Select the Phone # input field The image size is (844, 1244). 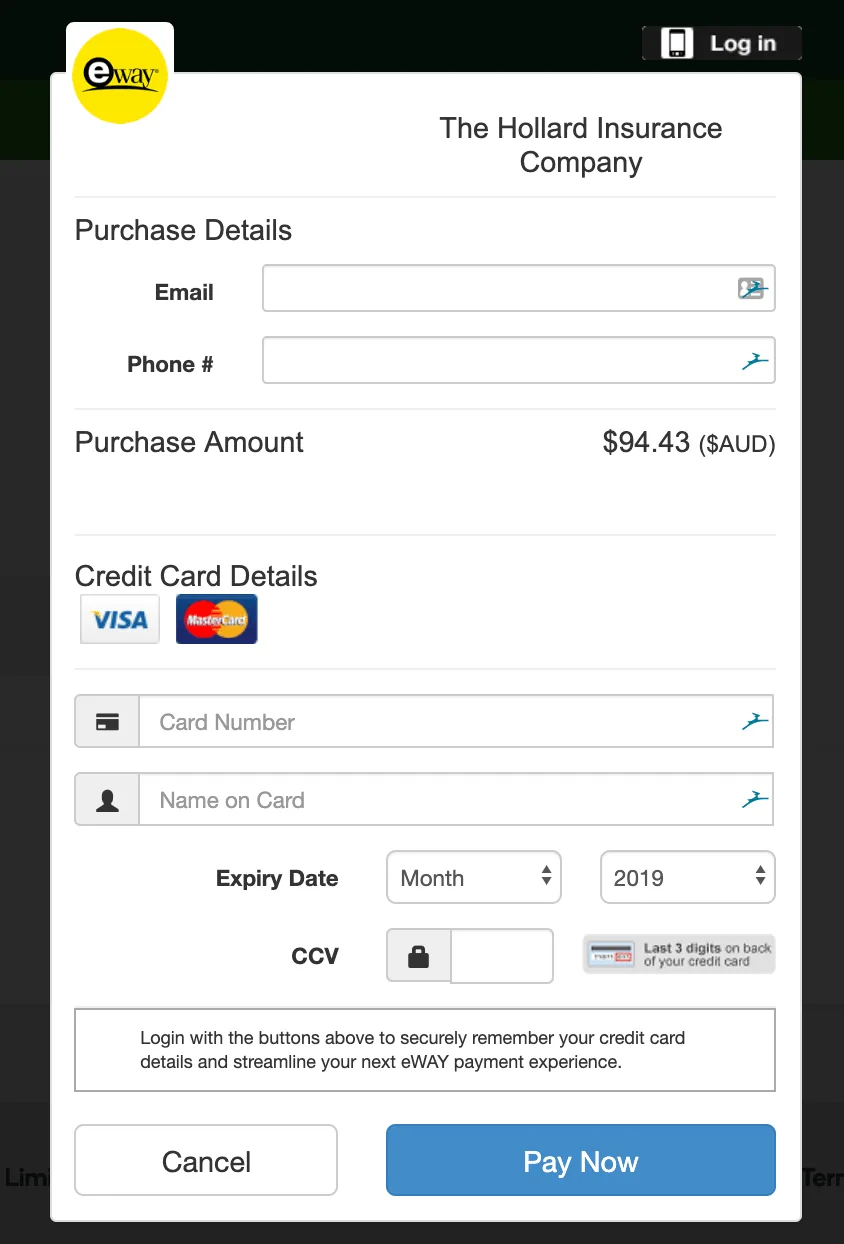(498, 361)
